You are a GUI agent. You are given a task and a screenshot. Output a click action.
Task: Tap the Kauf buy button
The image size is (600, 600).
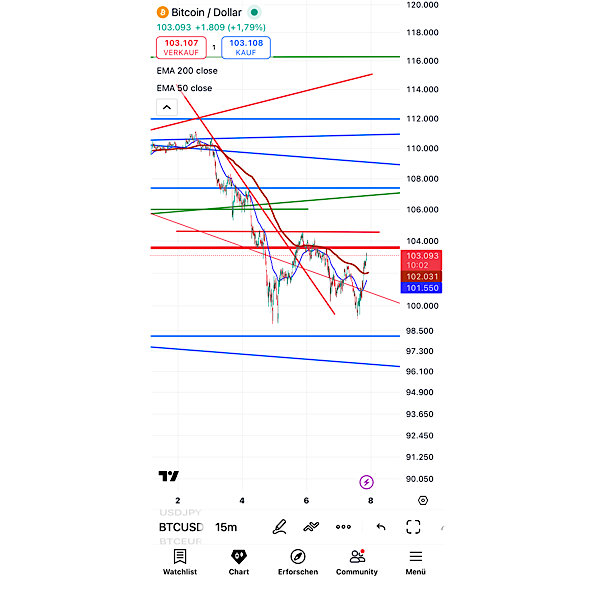point(245,47)
